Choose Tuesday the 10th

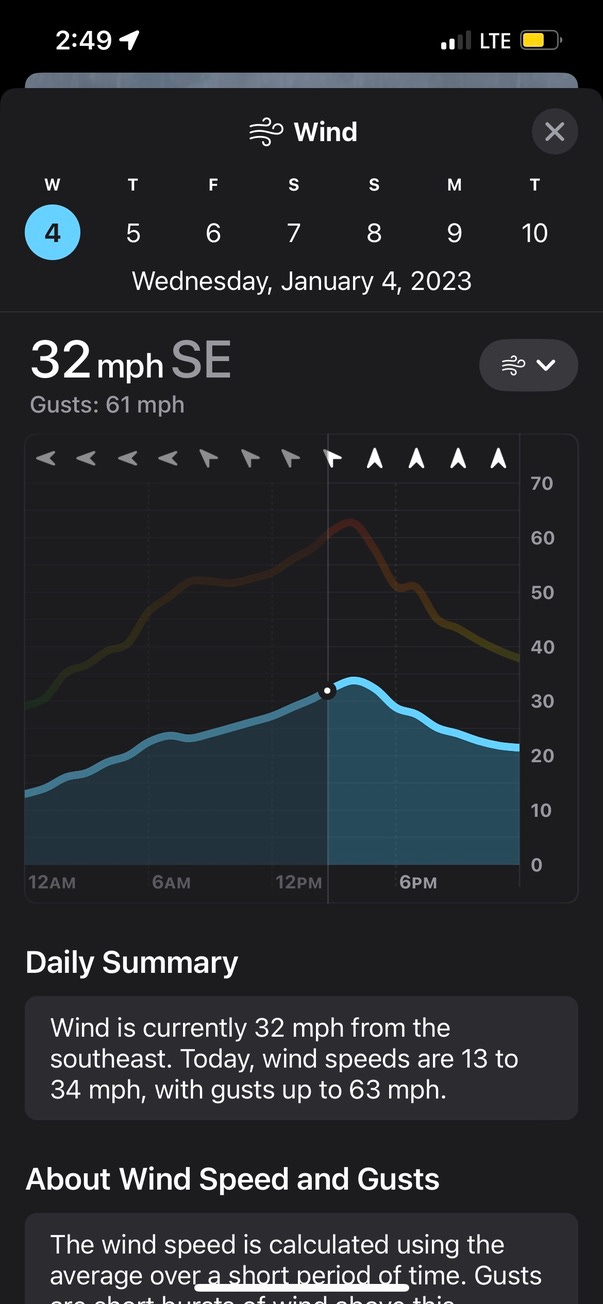coord(535,232)
